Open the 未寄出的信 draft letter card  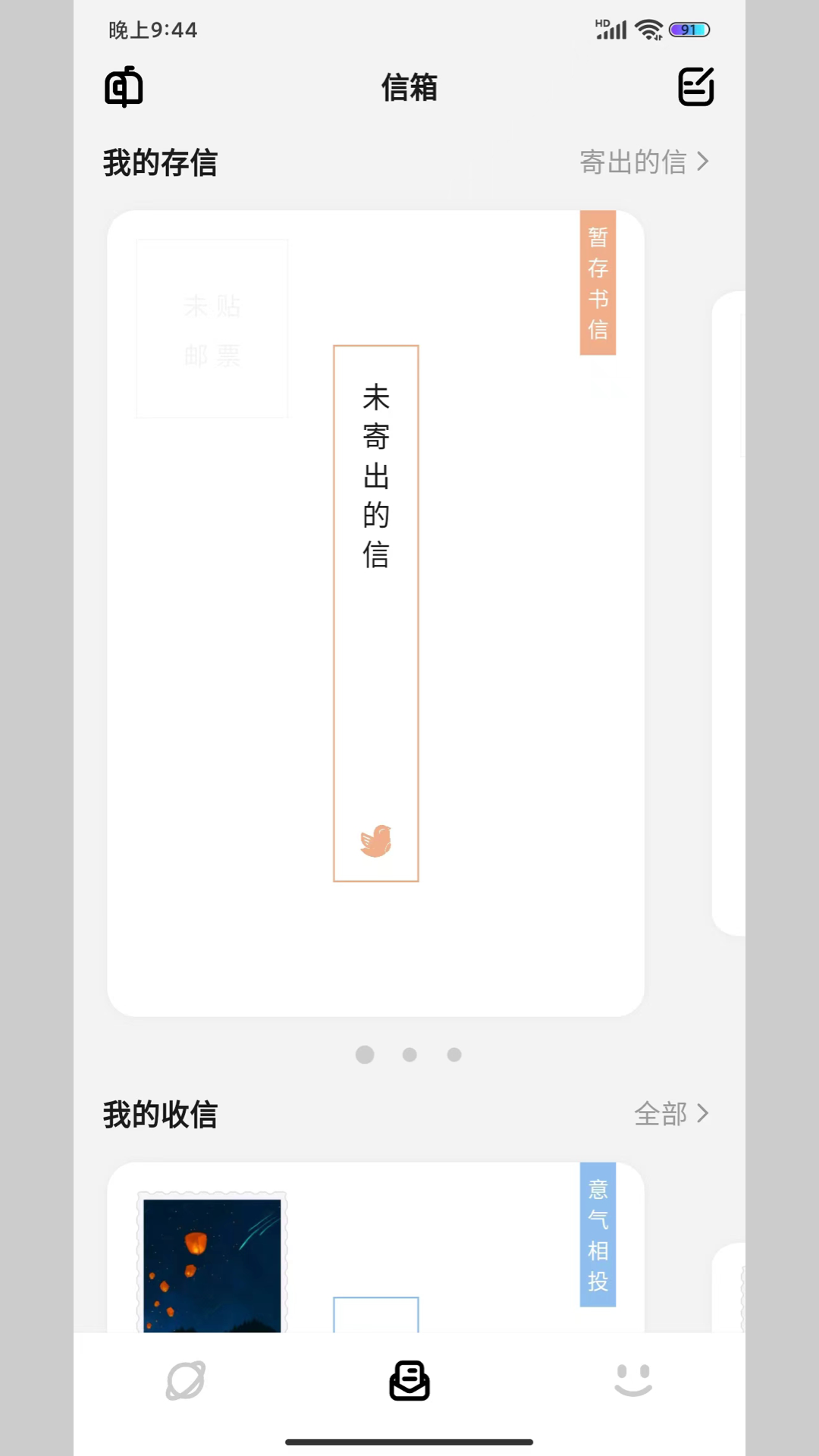(x=375, y=613)
